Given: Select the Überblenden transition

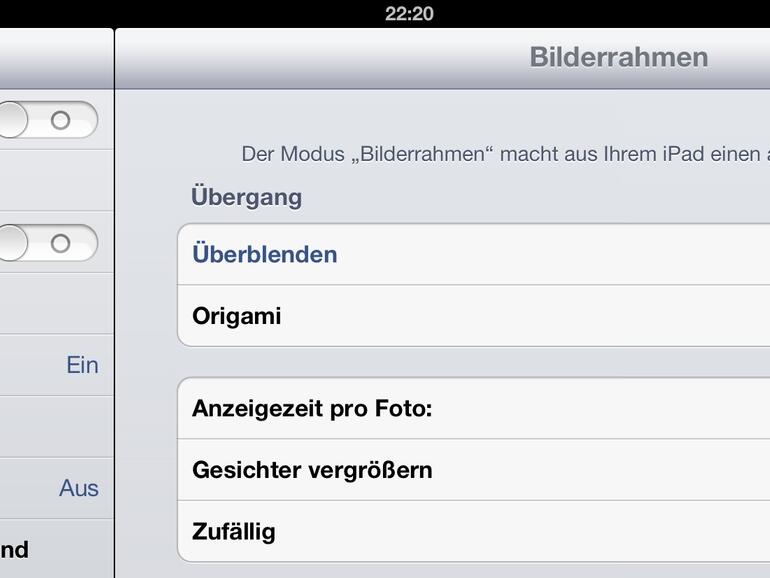Looking at the screenshot, I should [x=470, y=254].
